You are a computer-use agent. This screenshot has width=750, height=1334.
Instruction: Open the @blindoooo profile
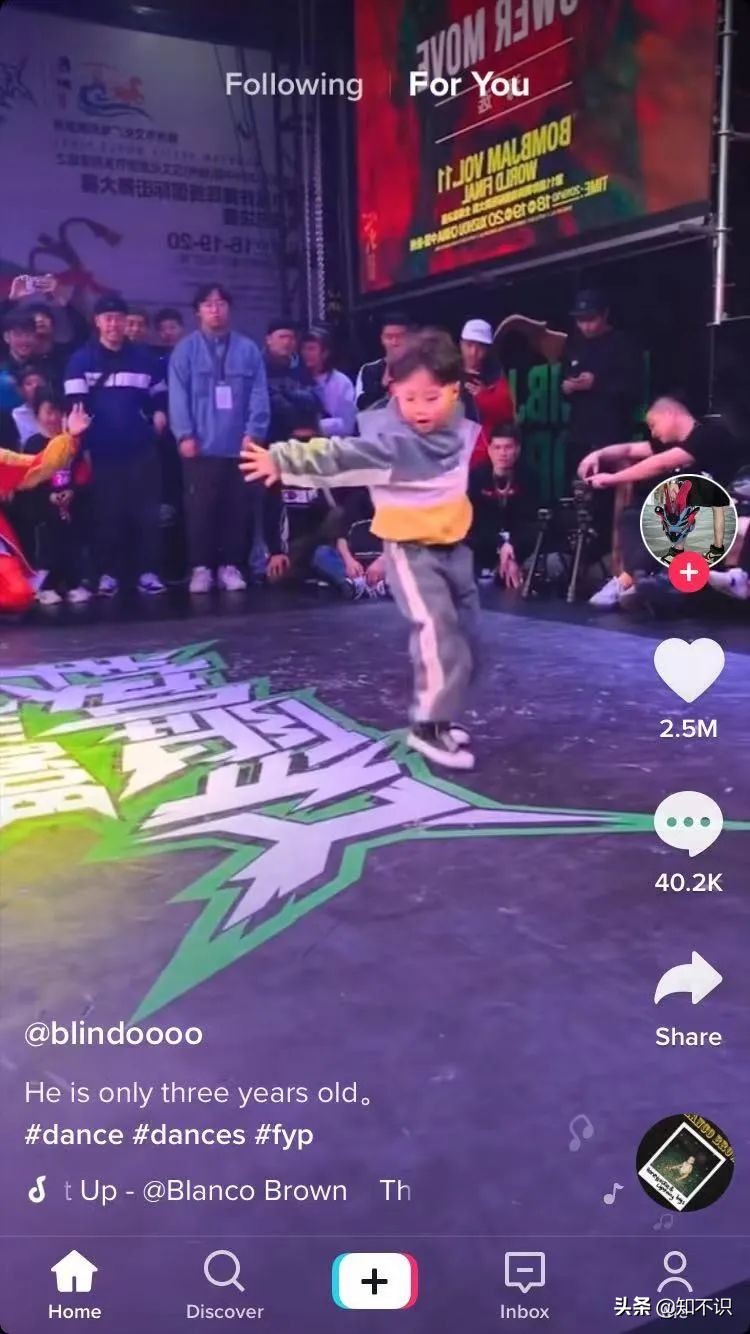click(x=113, y=1033)
